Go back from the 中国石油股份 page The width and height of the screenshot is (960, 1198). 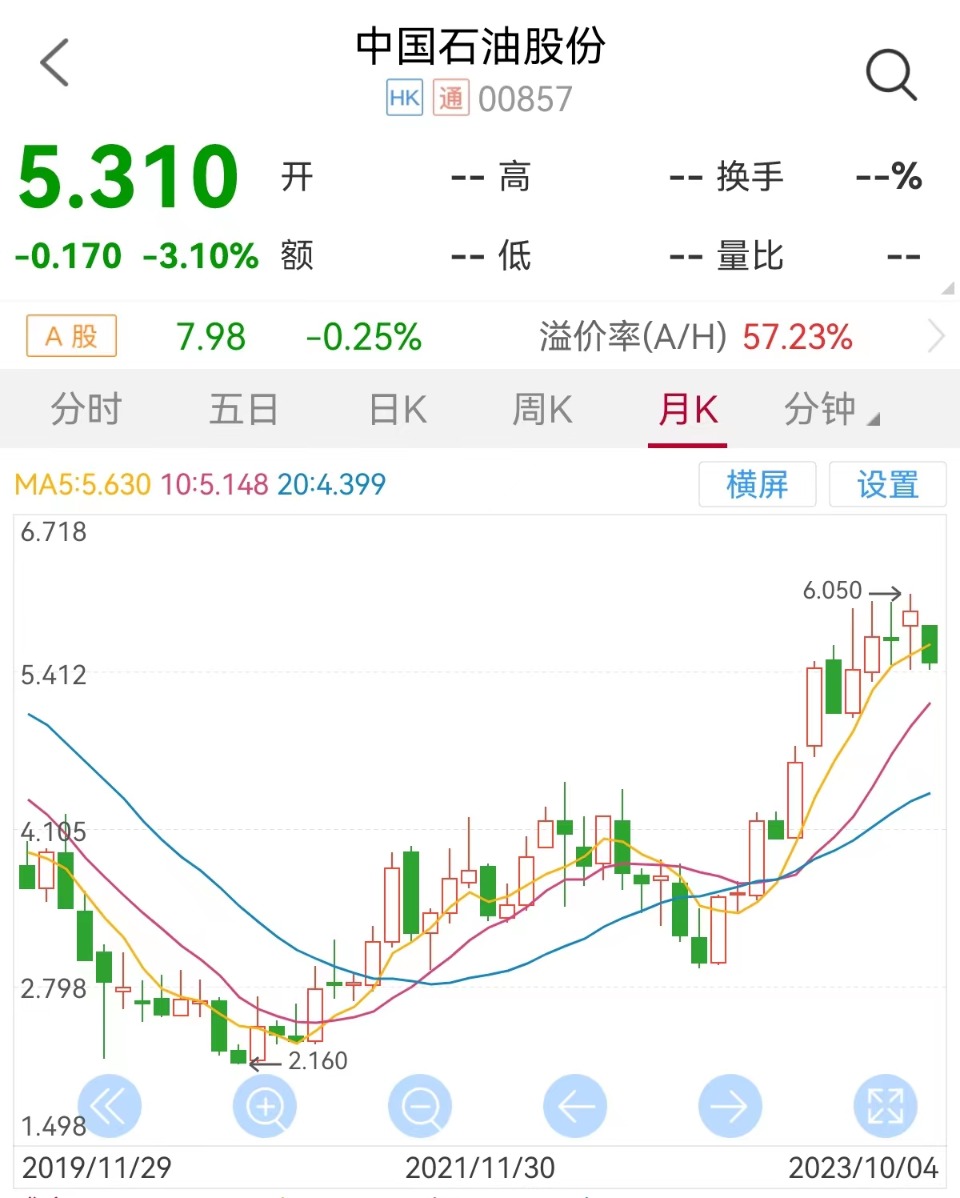pos(54,63)
